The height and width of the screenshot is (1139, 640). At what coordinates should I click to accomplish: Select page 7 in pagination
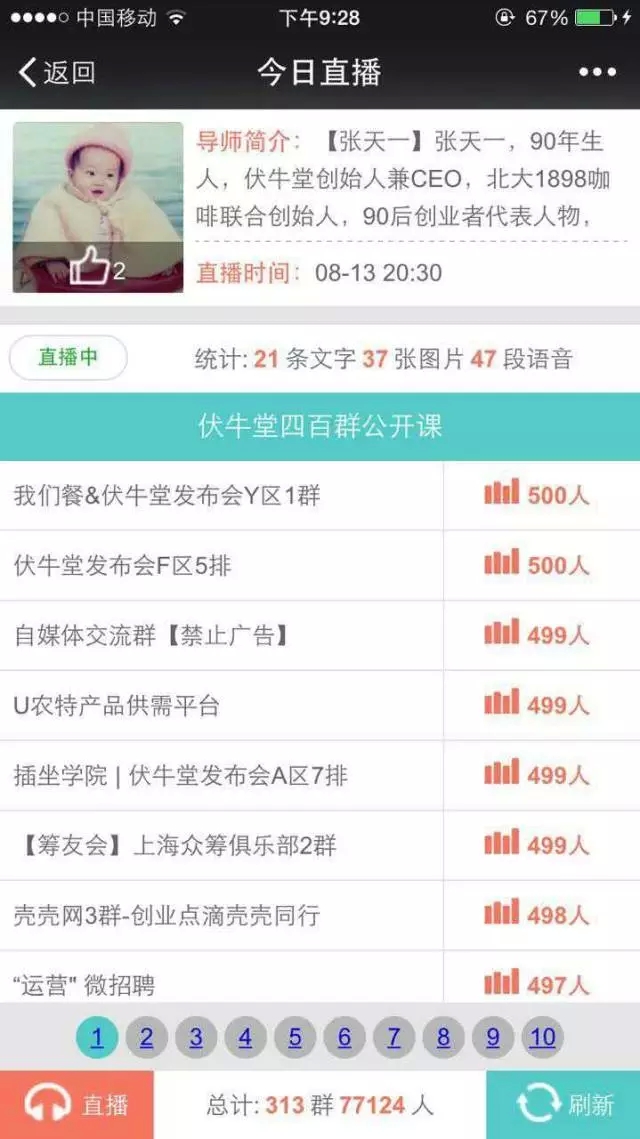[x=394, y=1038]
